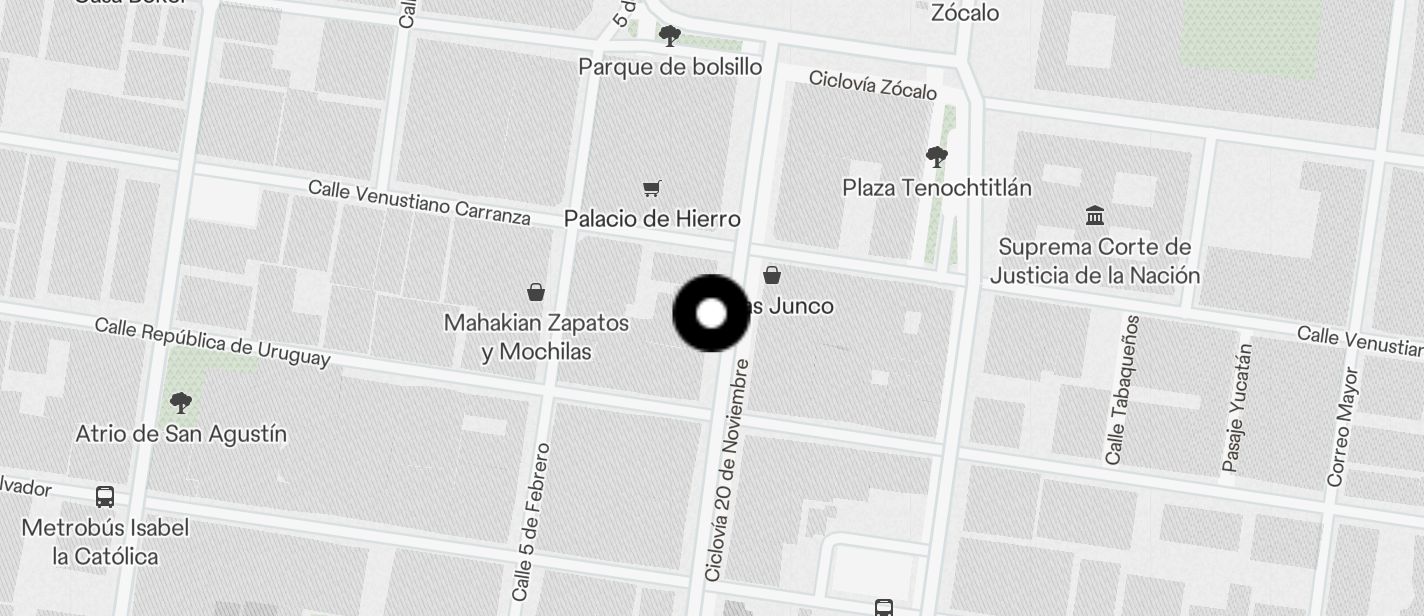Viewport: 1424px width, 616px height.
Task: Select the Palacio de Hierro shopping marker
Action: 652,188
